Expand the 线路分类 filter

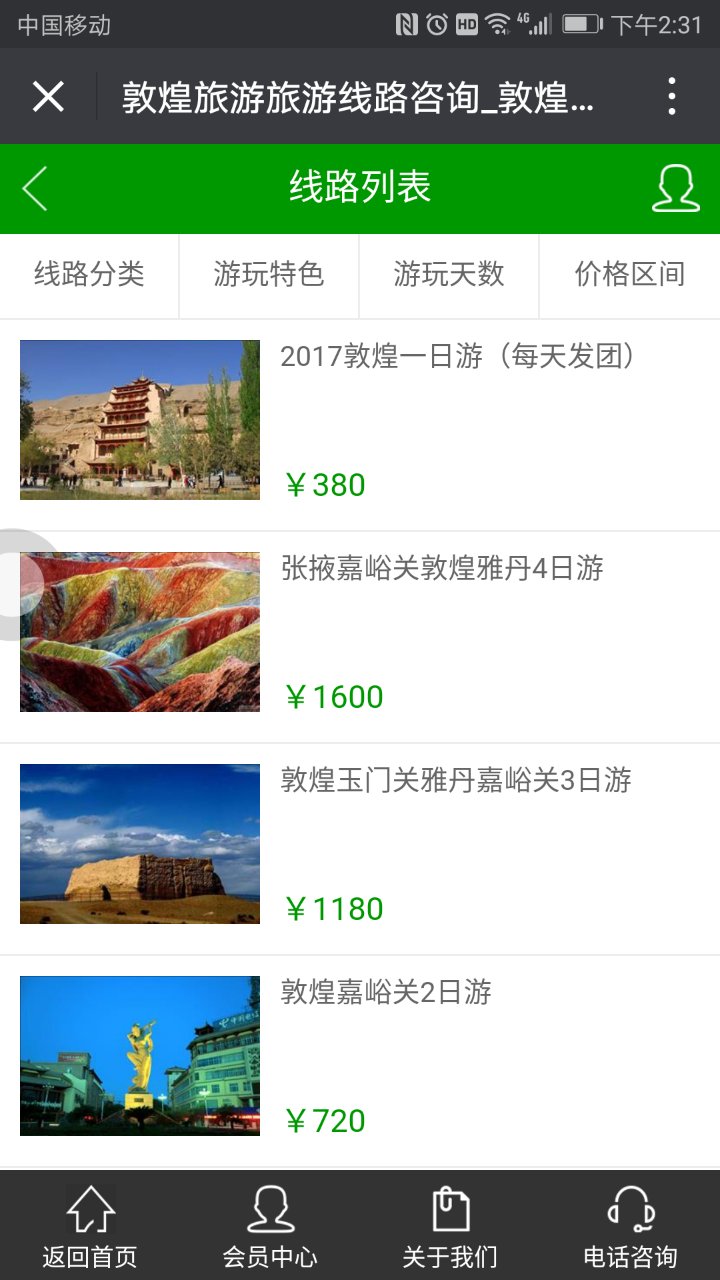89,275
